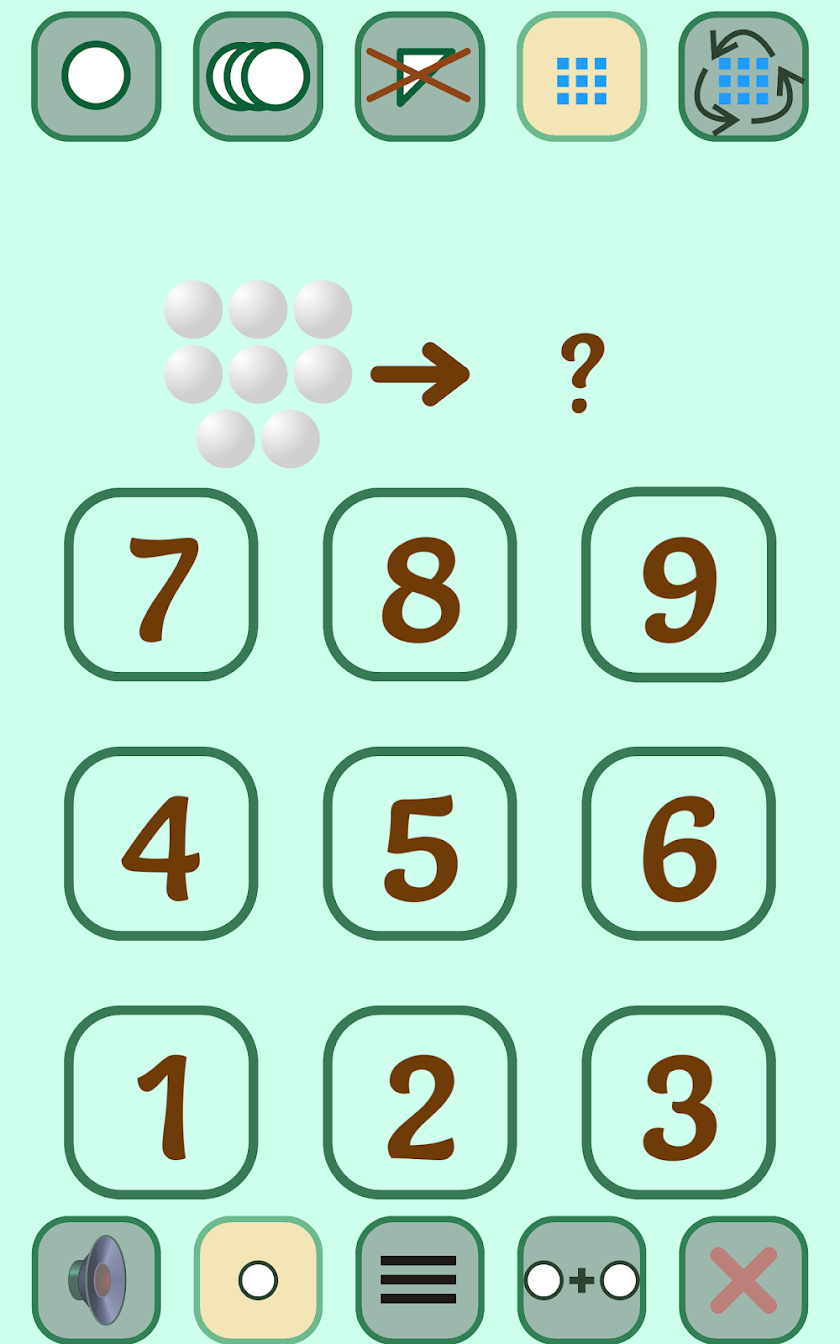Screen dimensions: 840x1344
Task: Select the single circle mode icon
Action: [x=96, y=76]
